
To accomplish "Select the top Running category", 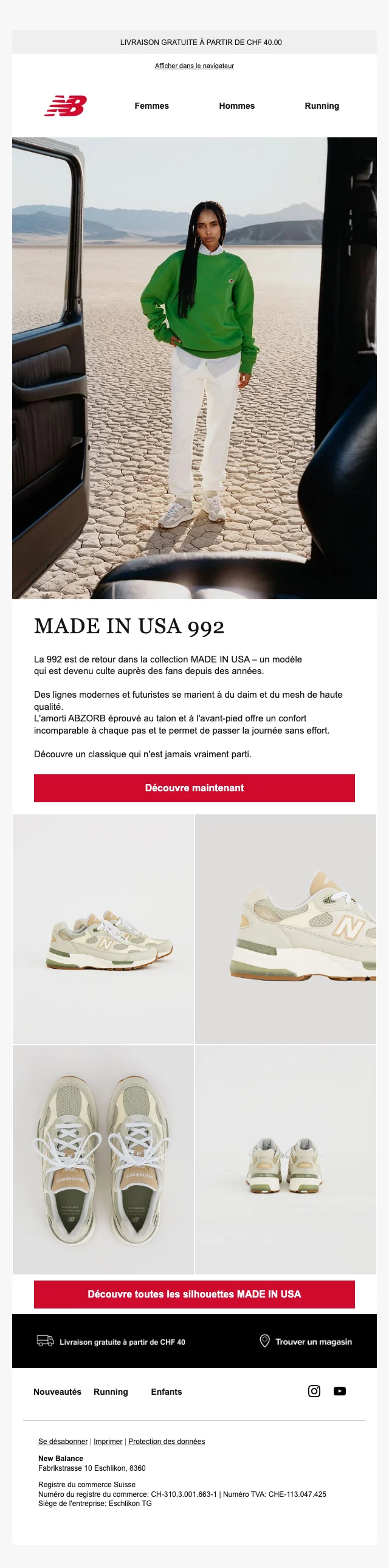I will click(322, 106).
